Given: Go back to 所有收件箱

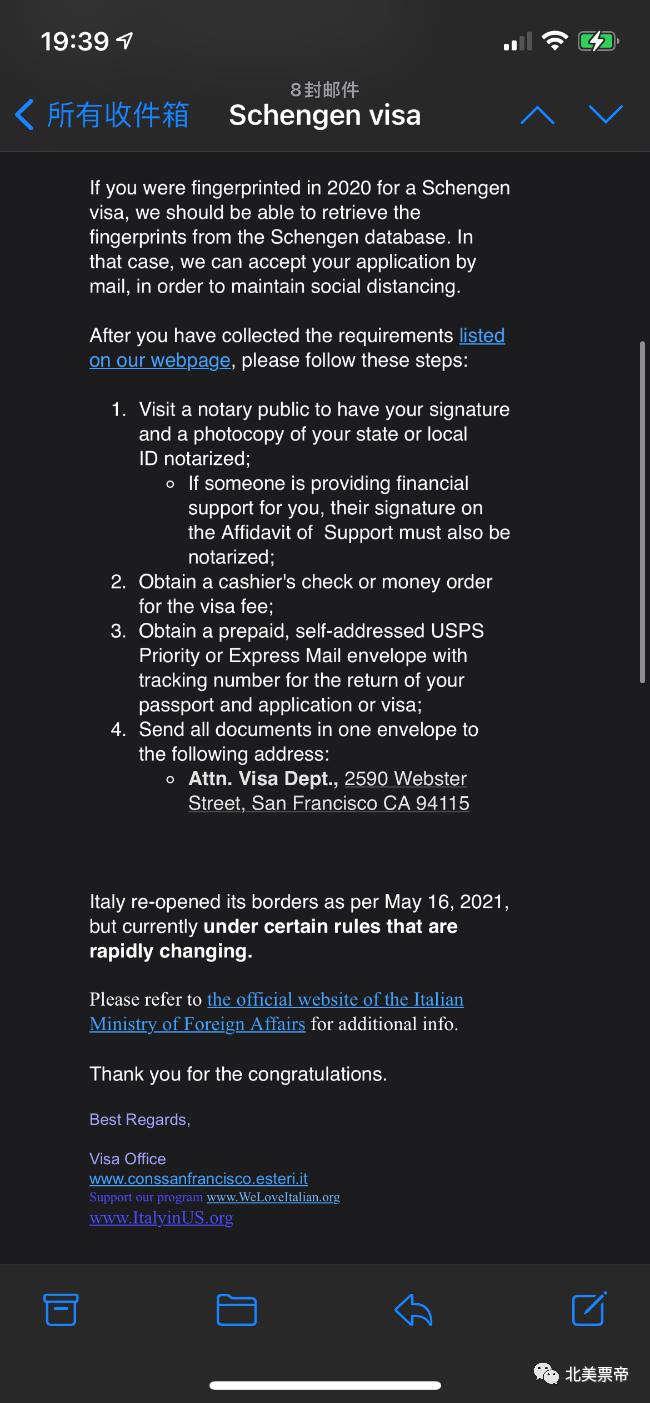Looking at the screenshot, I should point(102,115).
